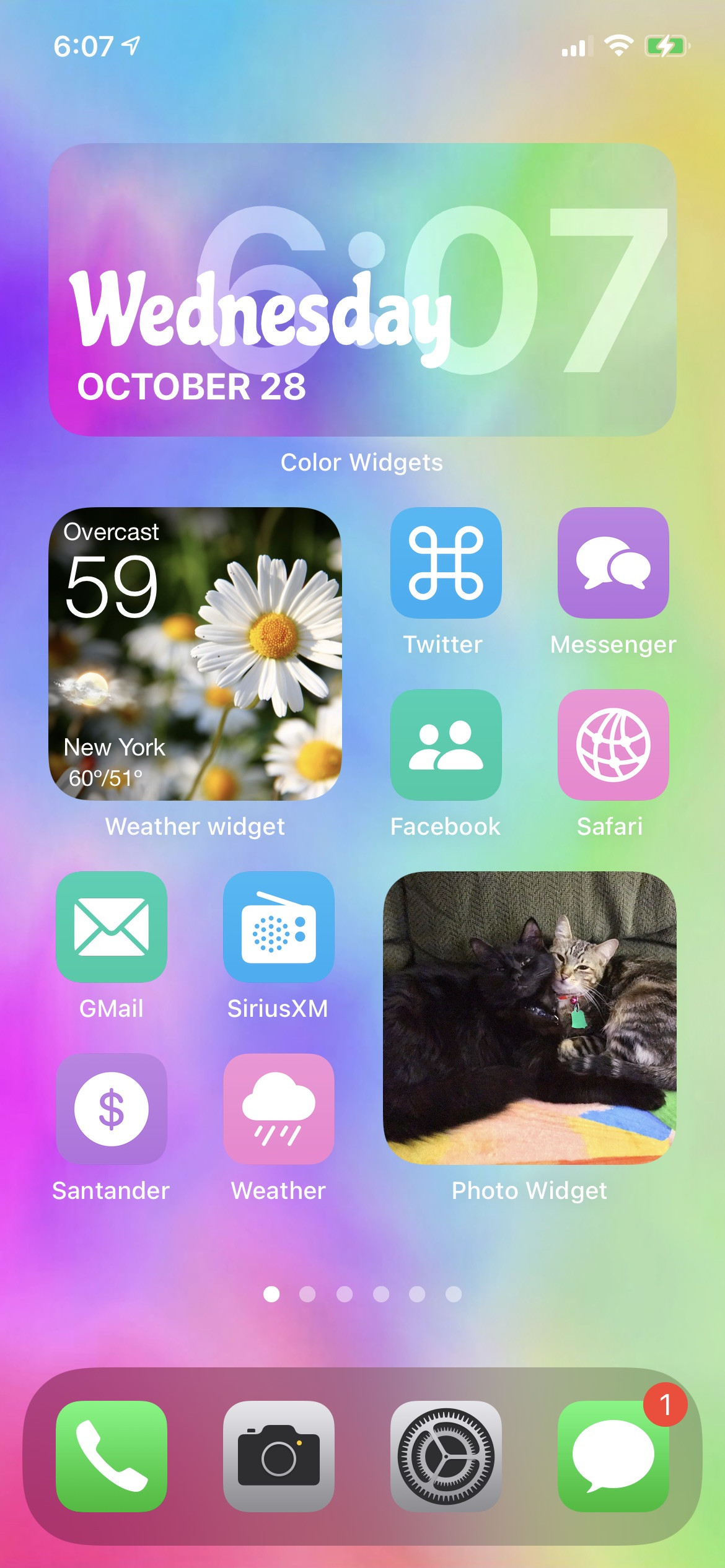
Task: Launch the SiriusXM app
Action: [x=279, y=926]
